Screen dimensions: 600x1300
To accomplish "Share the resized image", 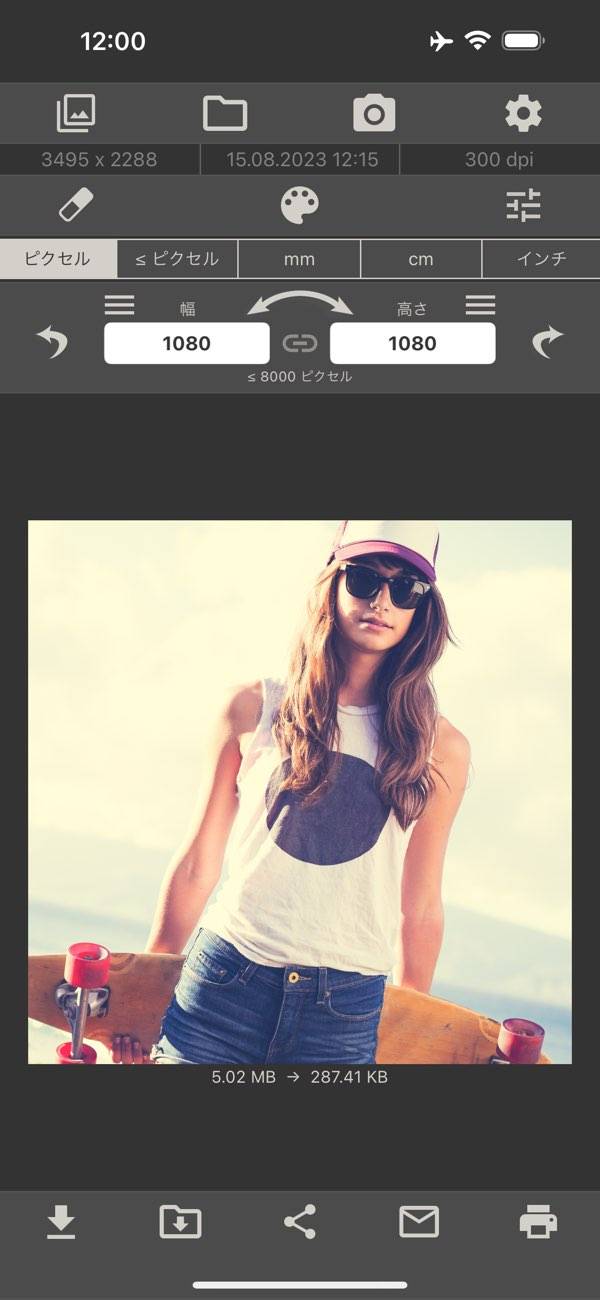I will [299, 1222].
